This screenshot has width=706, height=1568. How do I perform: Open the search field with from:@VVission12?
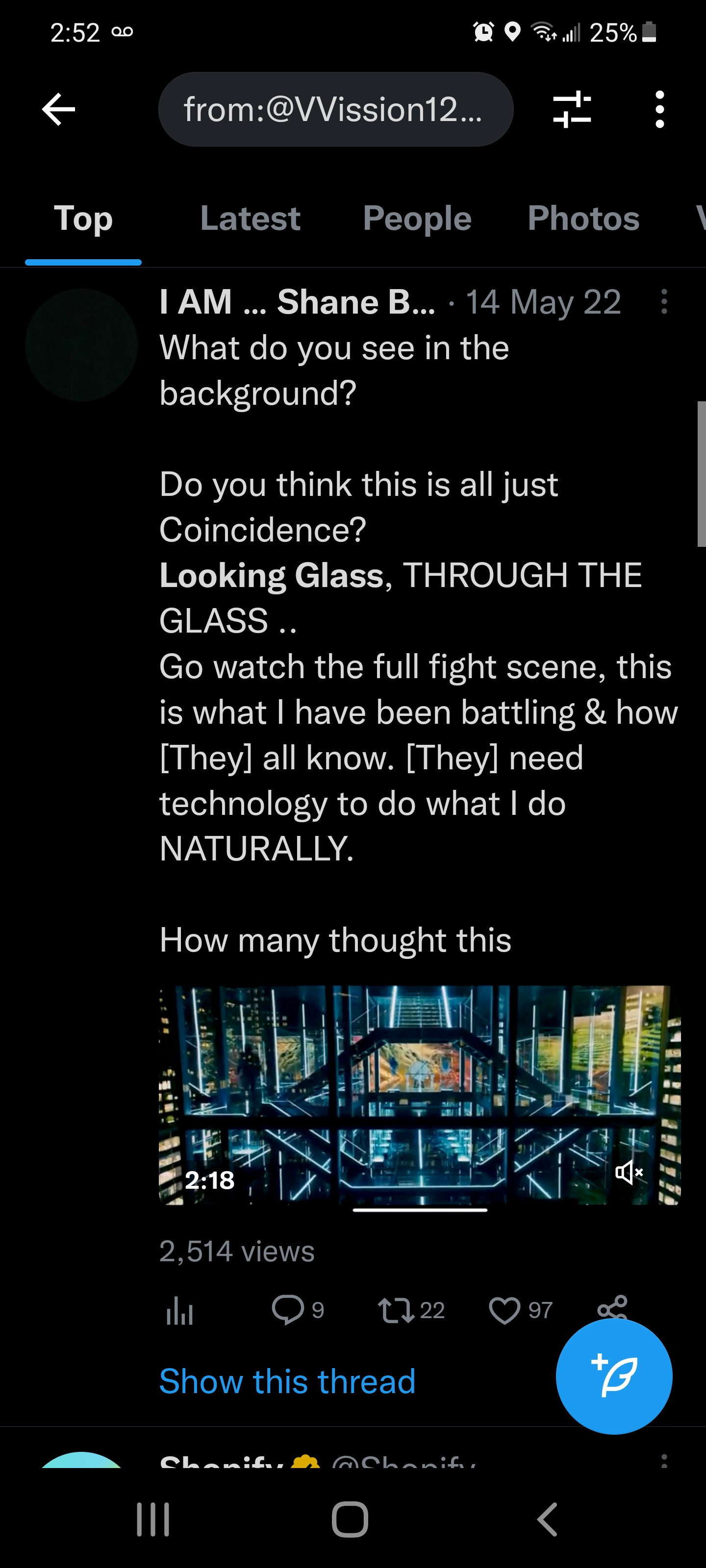click(x=335, y=110)
